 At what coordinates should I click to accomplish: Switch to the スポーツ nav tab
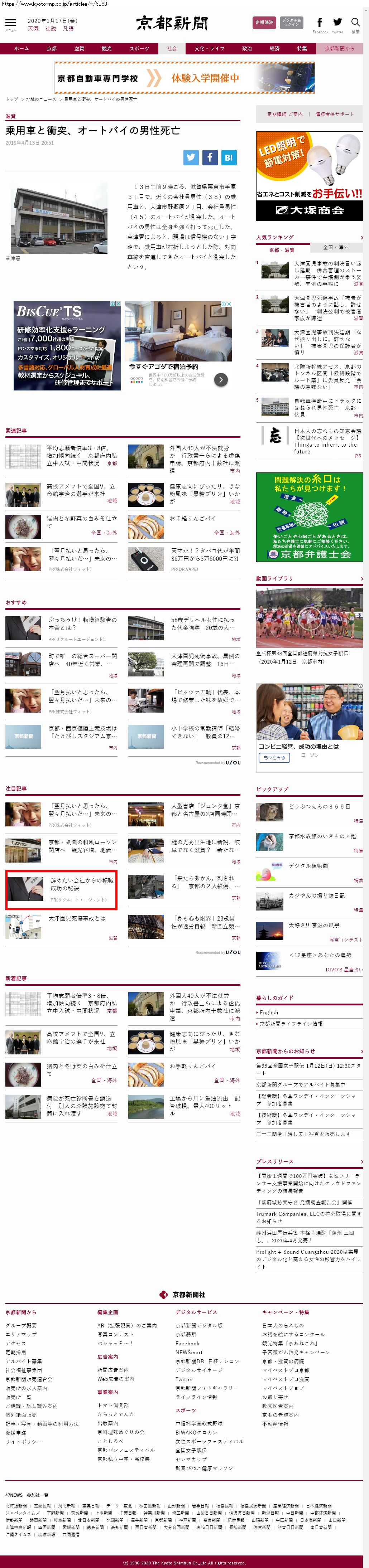click(139, 49)
